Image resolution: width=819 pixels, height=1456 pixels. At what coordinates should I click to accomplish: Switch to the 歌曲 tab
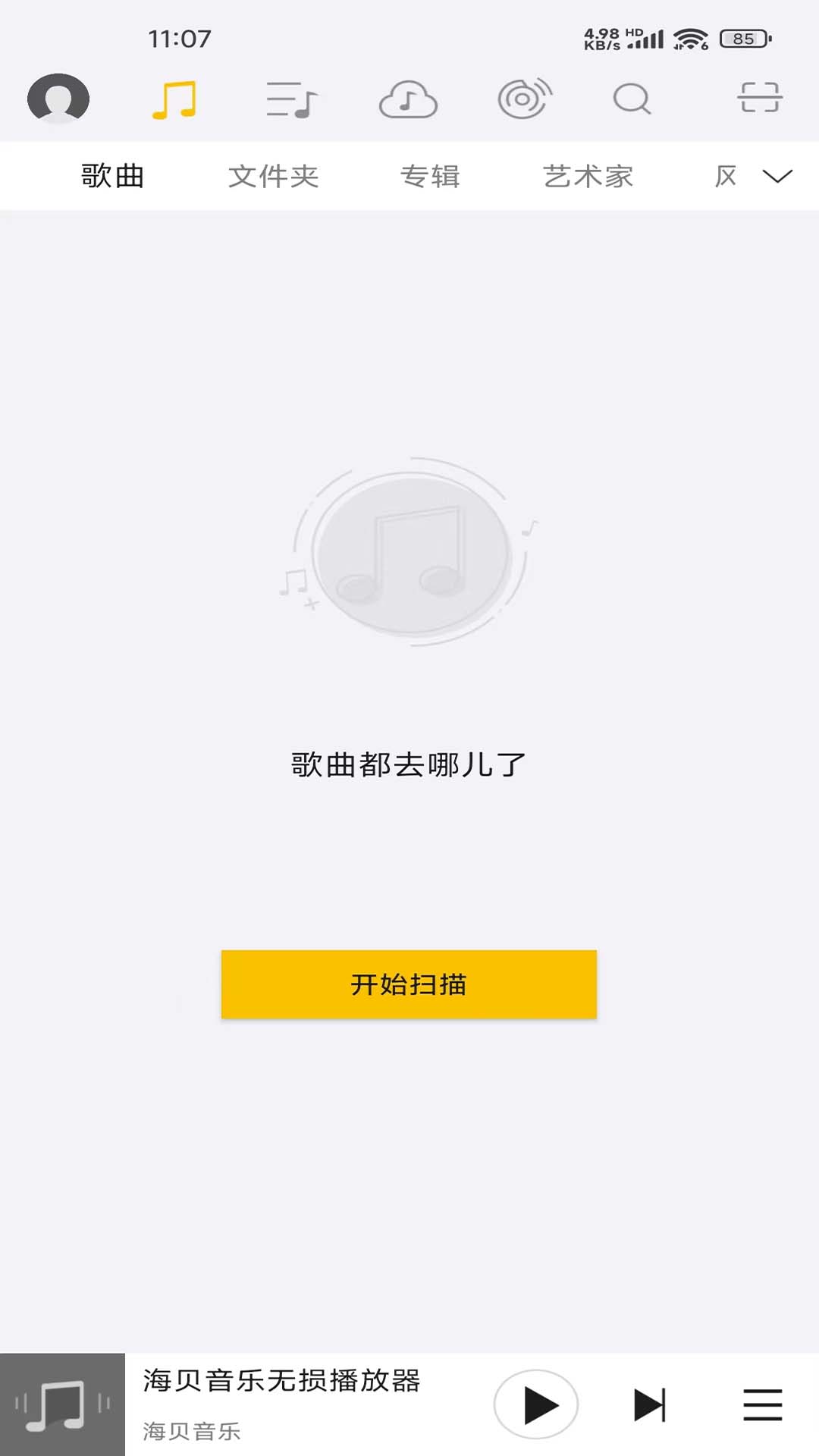point(112,176)
